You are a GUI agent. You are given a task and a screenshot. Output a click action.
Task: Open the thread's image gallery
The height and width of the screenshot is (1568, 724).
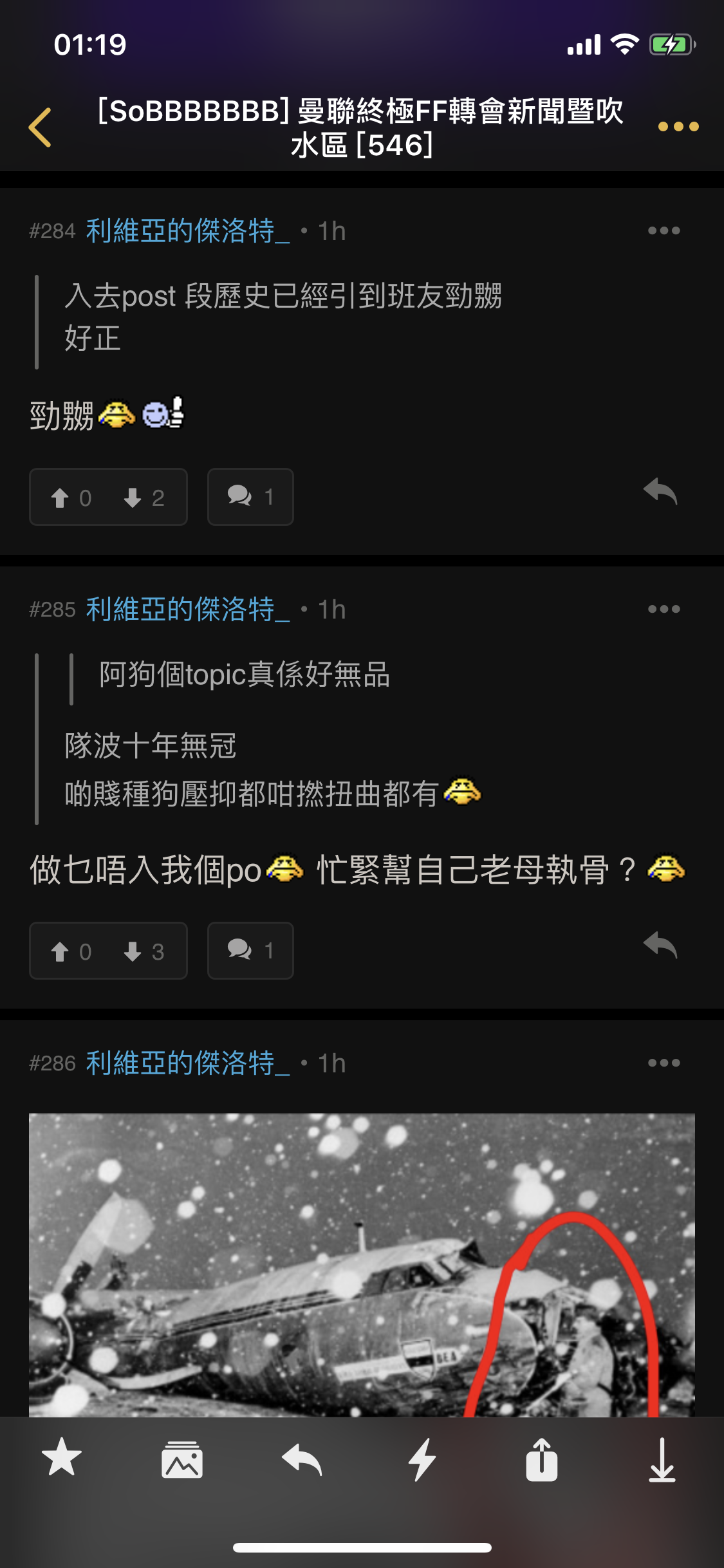click(182, 1460)
